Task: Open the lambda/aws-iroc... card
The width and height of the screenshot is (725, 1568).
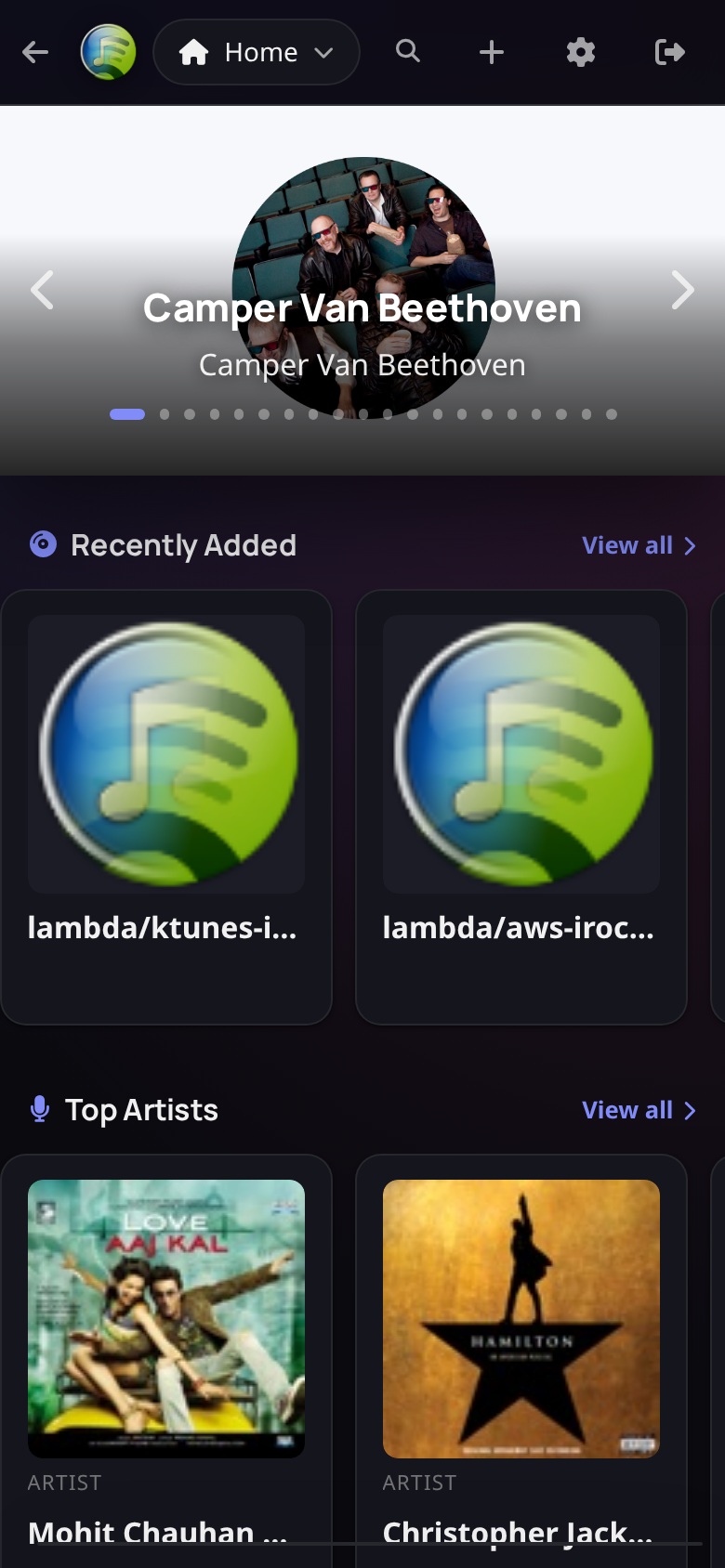Action: (x=521, y=807)
